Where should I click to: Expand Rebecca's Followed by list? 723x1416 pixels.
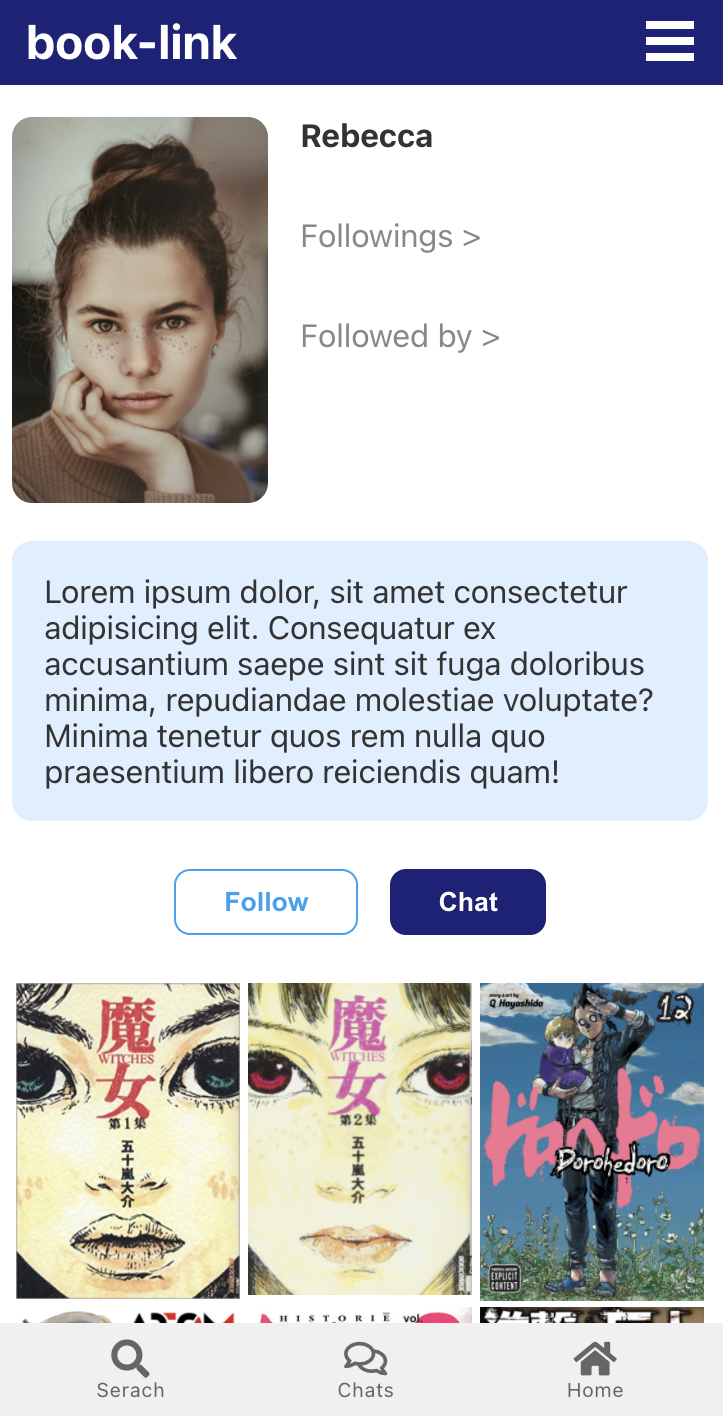(400, 336)
